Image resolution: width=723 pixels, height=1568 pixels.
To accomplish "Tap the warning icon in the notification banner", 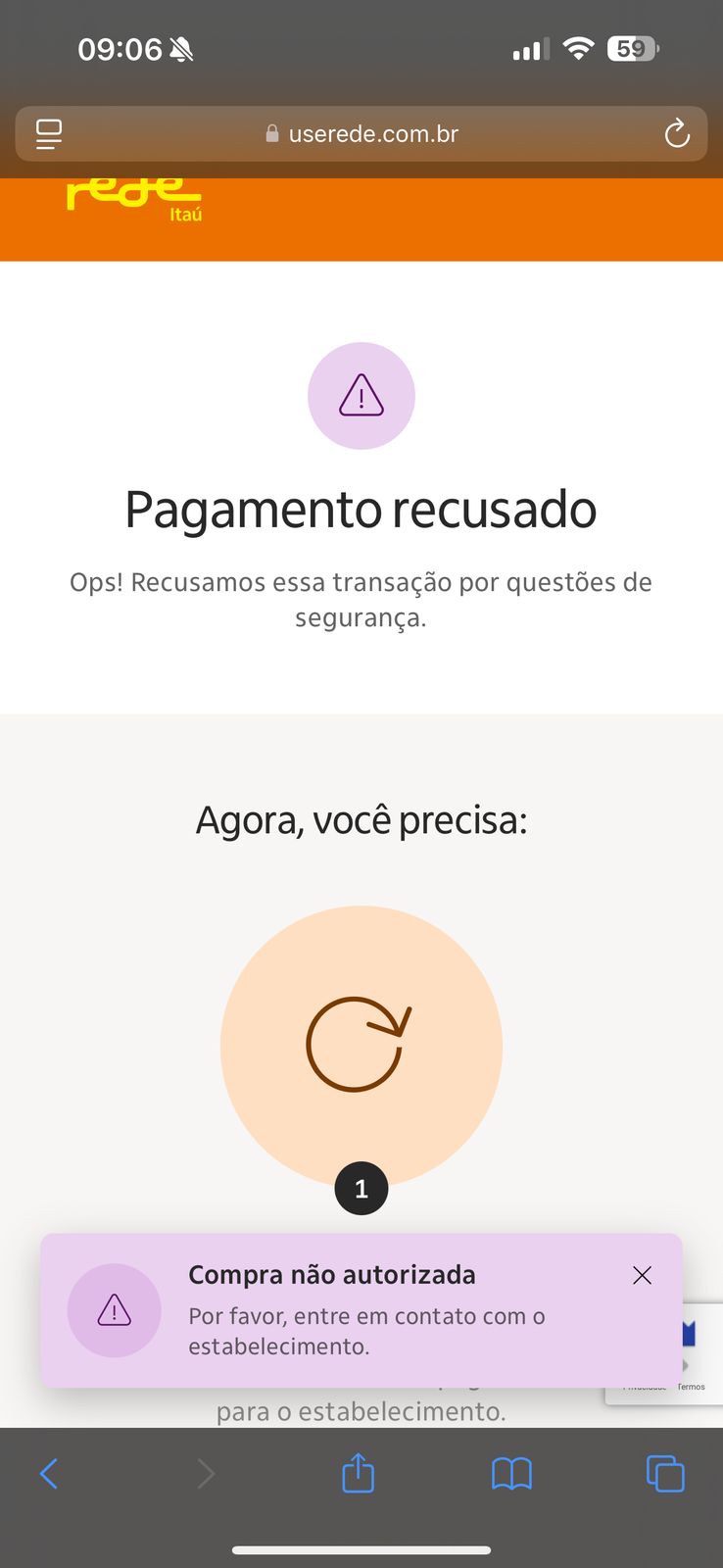I will click(x=115, y=1310).
